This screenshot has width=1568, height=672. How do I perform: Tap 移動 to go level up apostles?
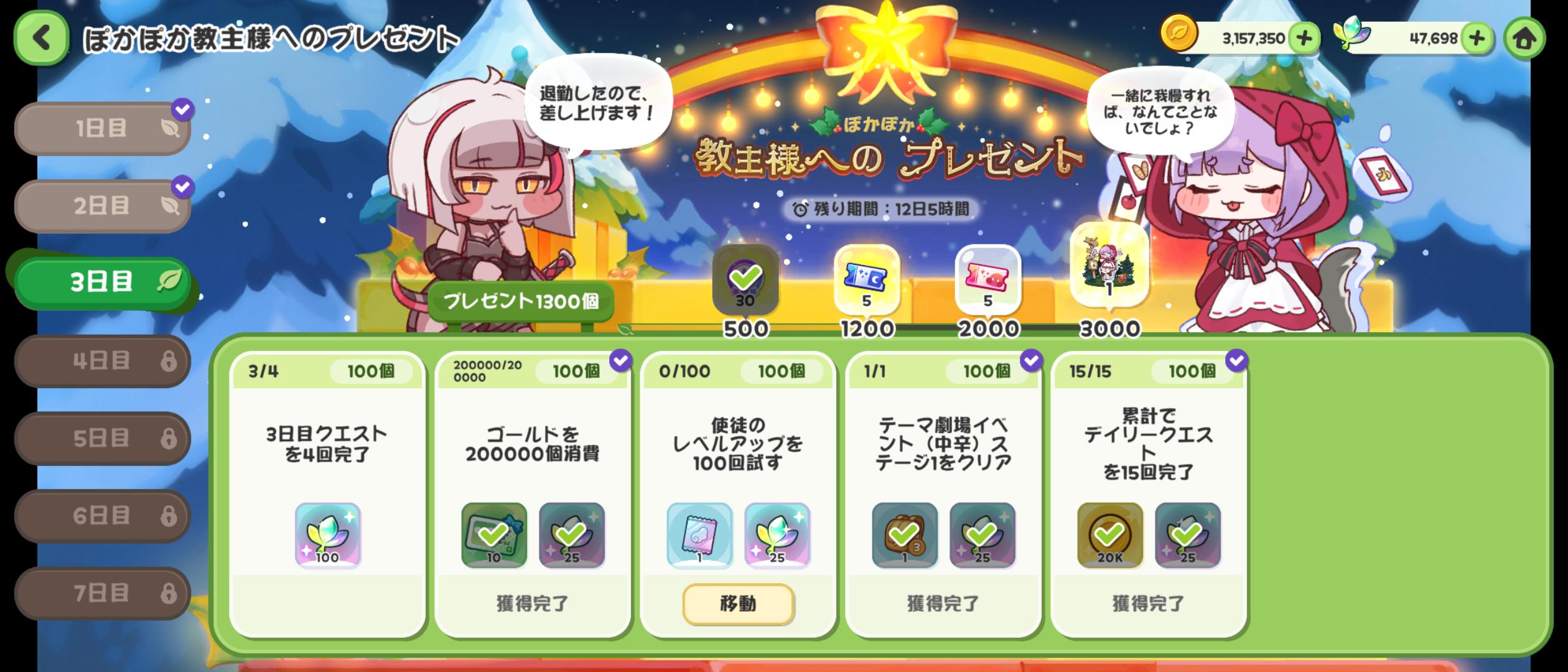738,604
